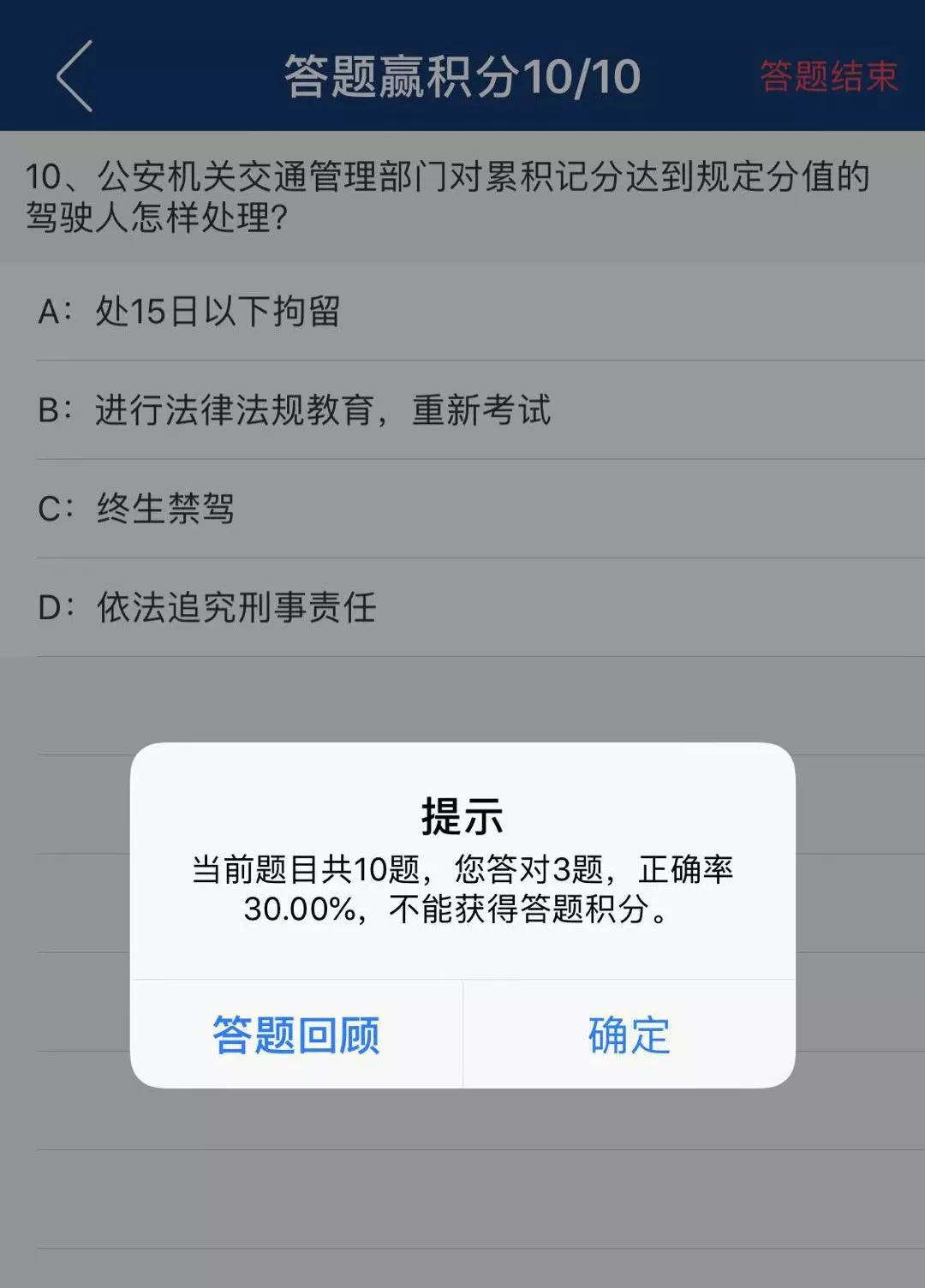Go back using the top-left arrow
Screen dimensions: 925x1288
75,76
